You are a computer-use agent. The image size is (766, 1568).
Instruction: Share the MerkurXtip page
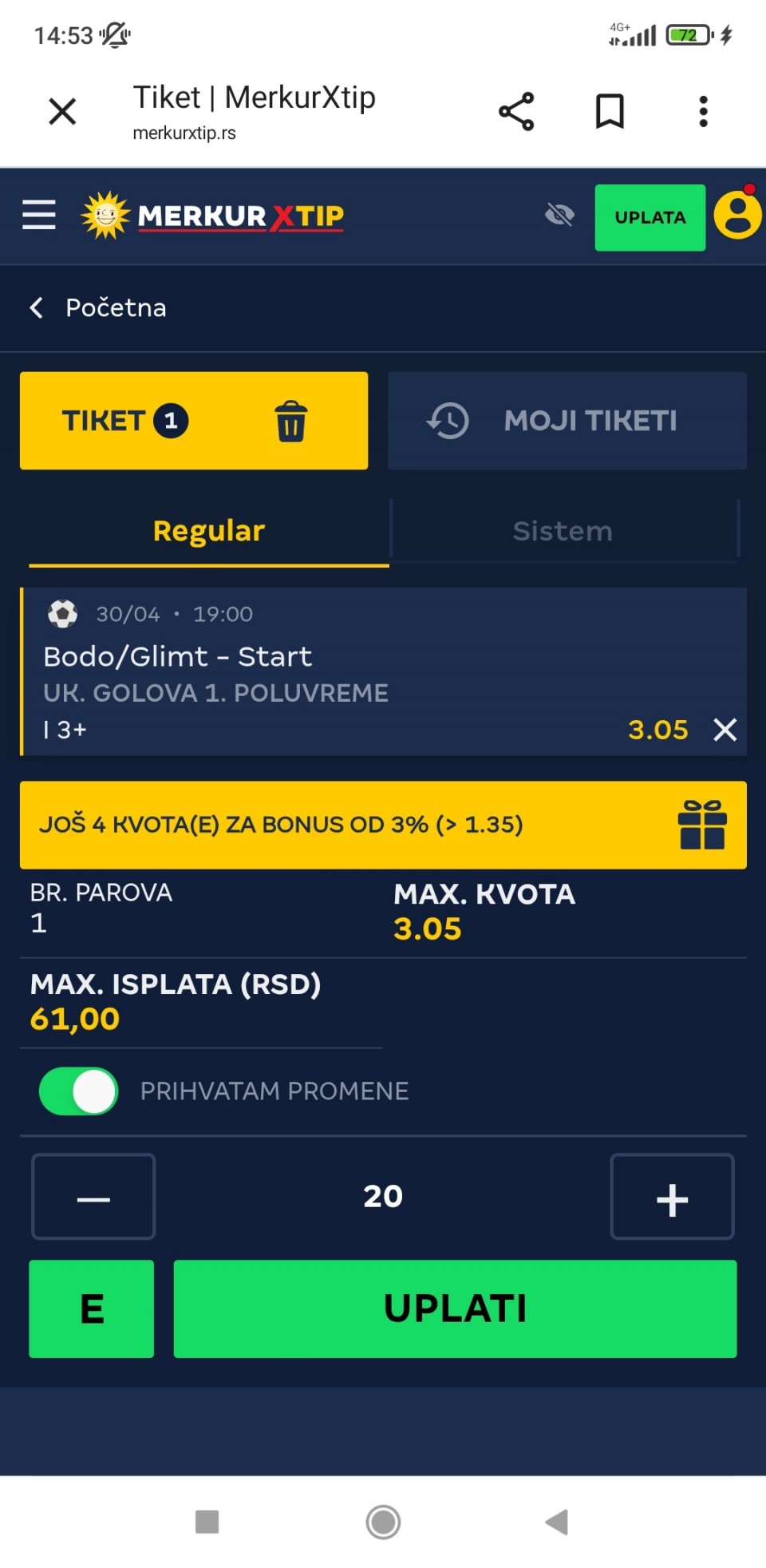(x=516, y=111)
